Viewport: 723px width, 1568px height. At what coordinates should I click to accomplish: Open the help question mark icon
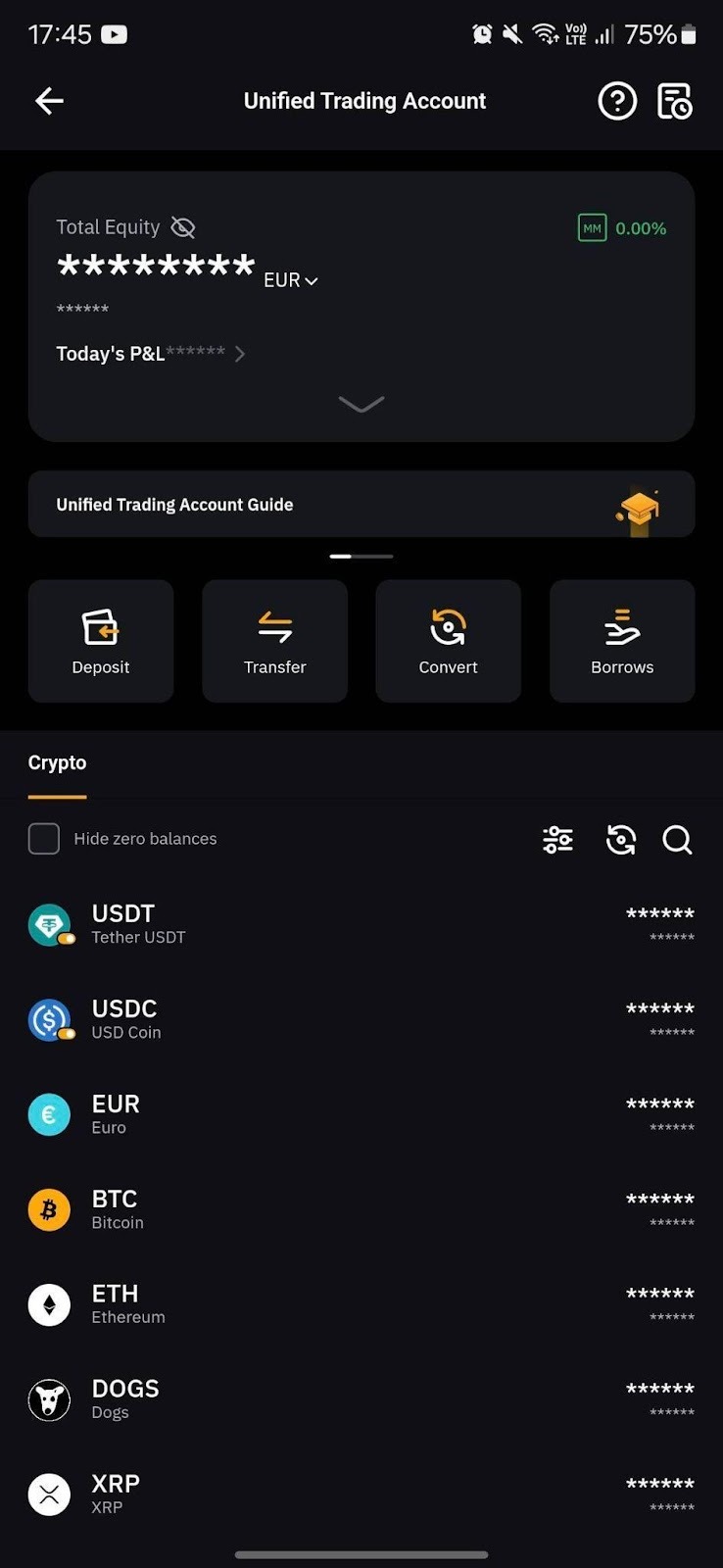point(617,101)
